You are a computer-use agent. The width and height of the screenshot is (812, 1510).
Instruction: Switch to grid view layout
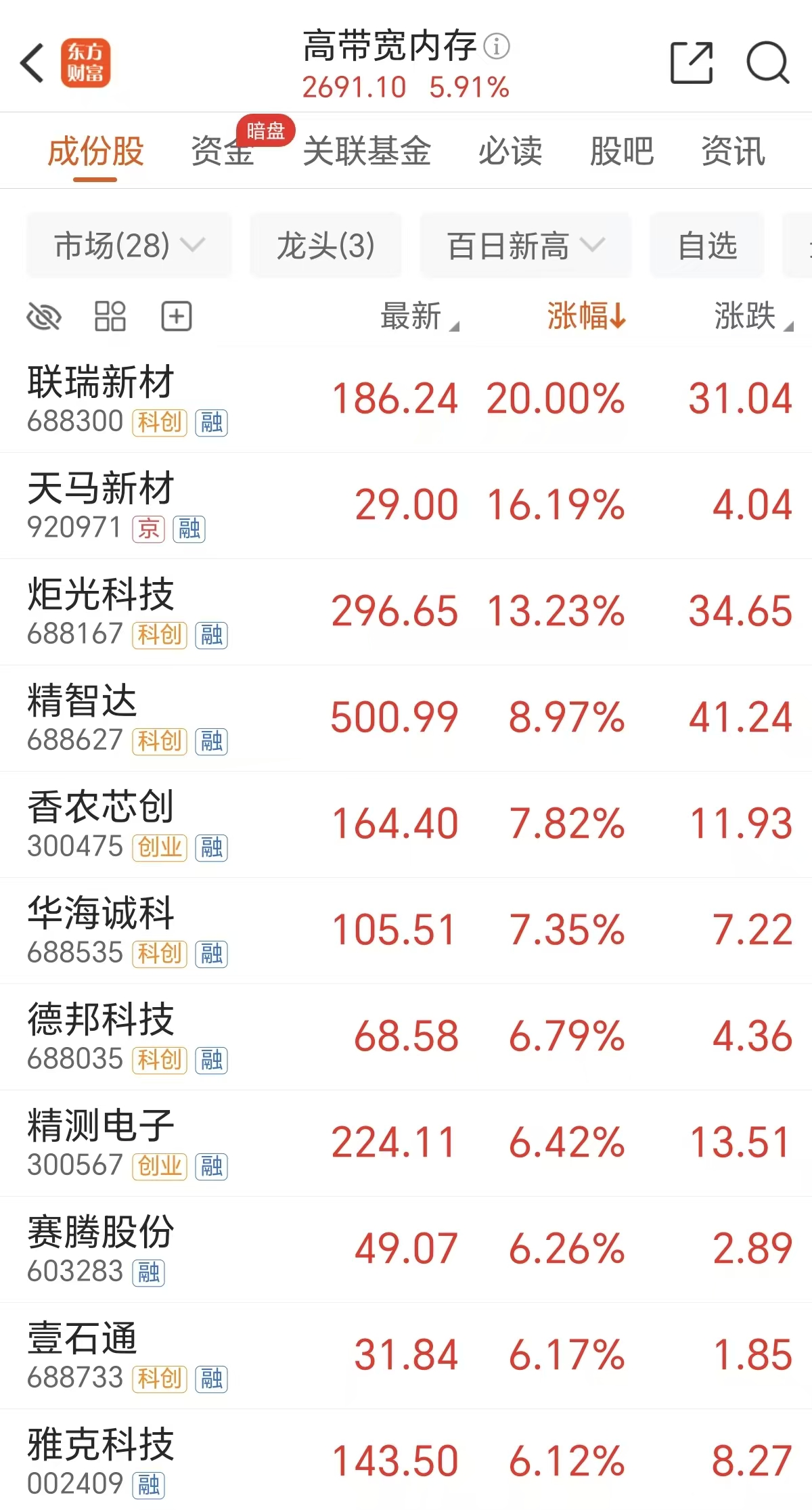point(110,316)
